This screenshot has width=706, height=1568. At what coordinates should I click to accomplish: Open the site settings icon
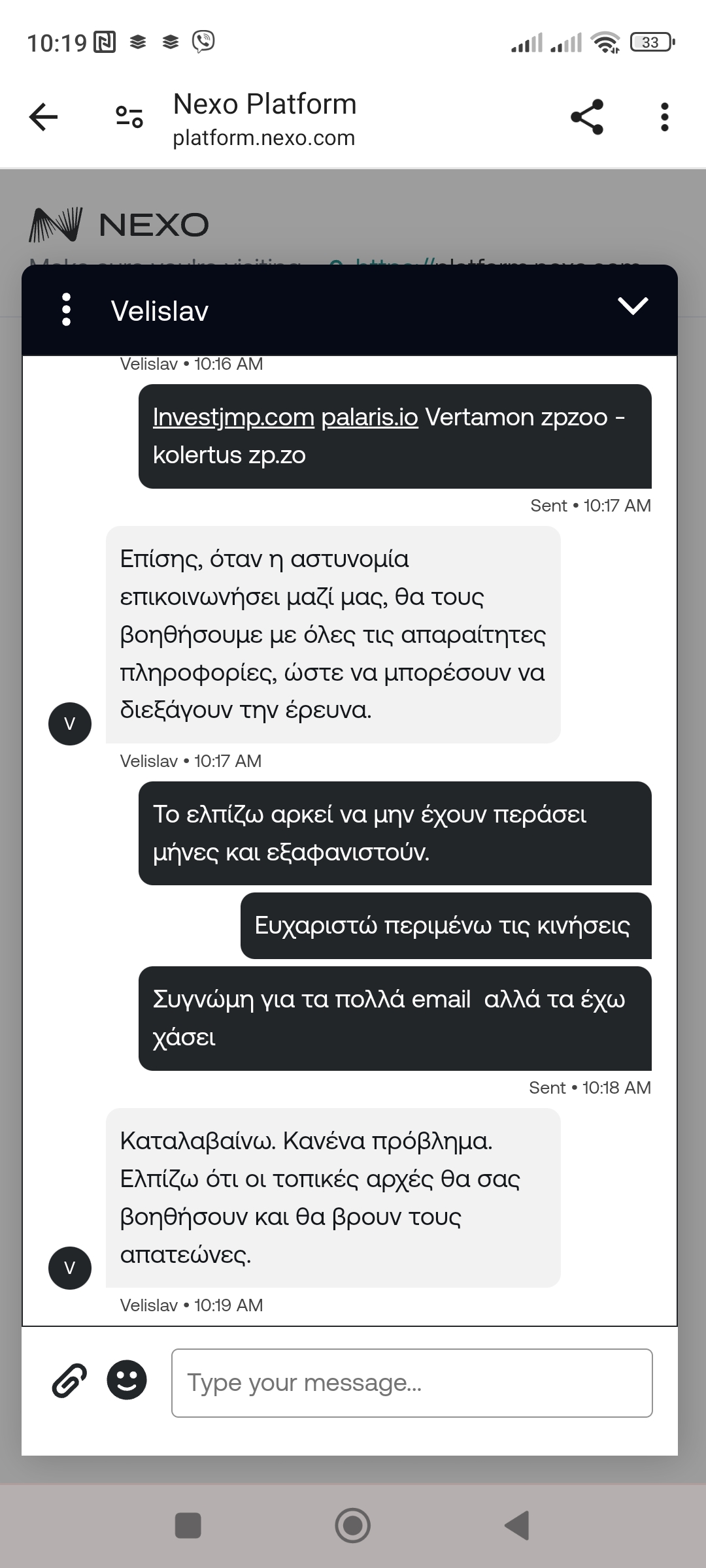pyautogui.click(x=129, y=118)
